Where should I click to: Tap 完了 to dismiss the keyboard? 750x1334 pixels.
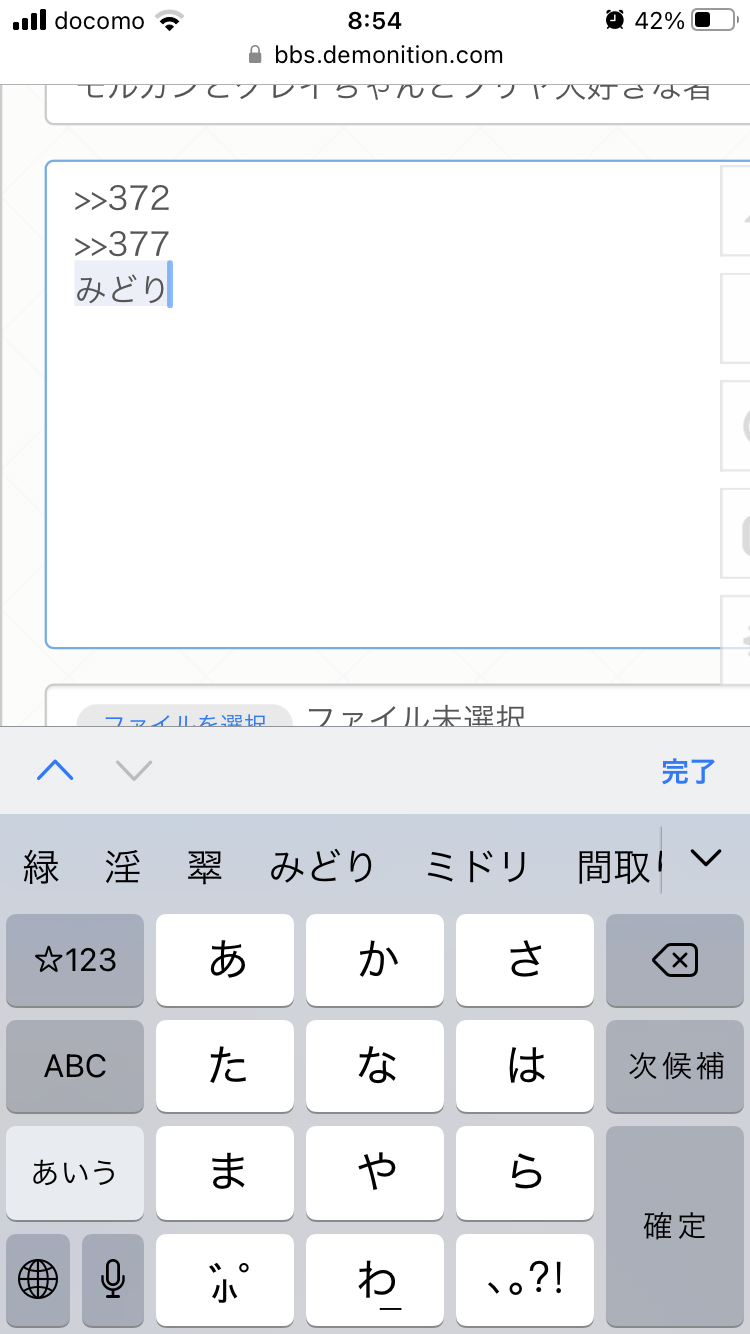[688, 771]
